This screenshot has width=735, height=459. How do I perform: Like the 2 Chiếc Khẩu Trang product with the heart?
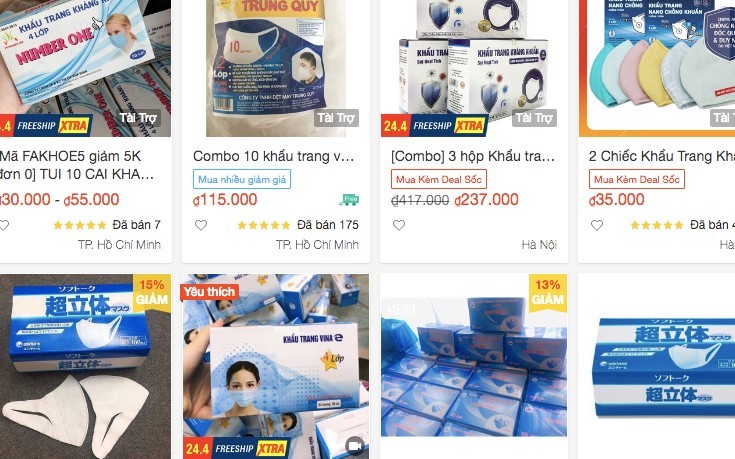[x=597, y=225]
